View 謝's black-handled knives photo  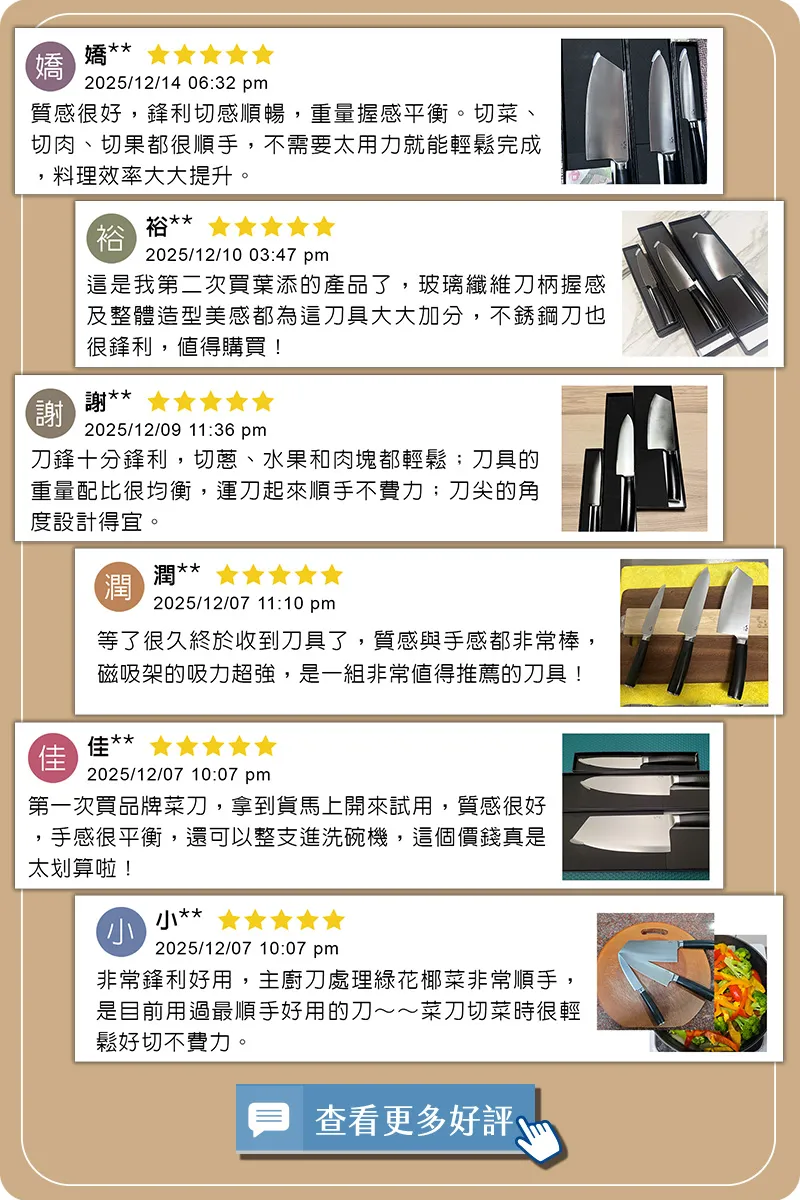tap(631, 460)
